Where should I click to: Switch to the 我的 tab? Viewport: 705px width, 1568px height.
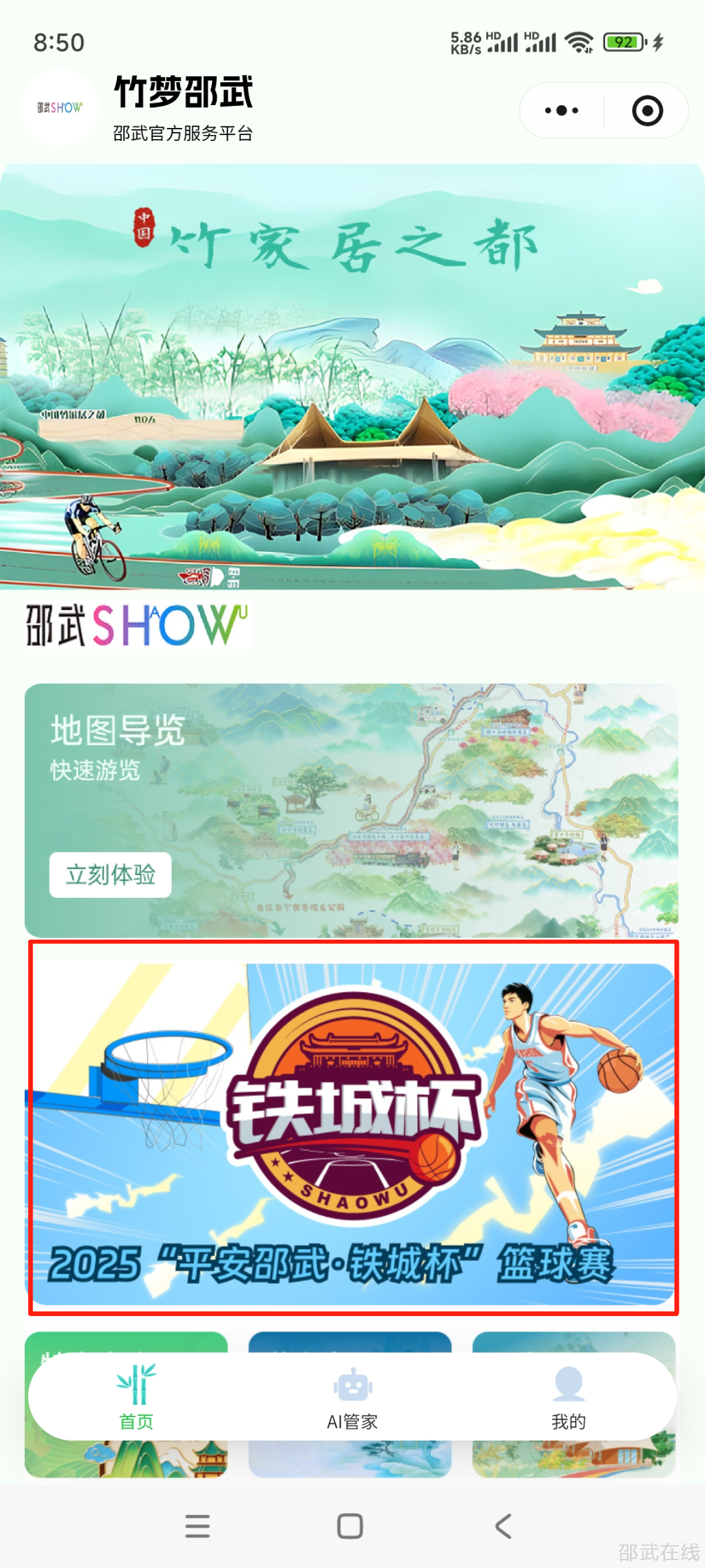pos(568,1397)
